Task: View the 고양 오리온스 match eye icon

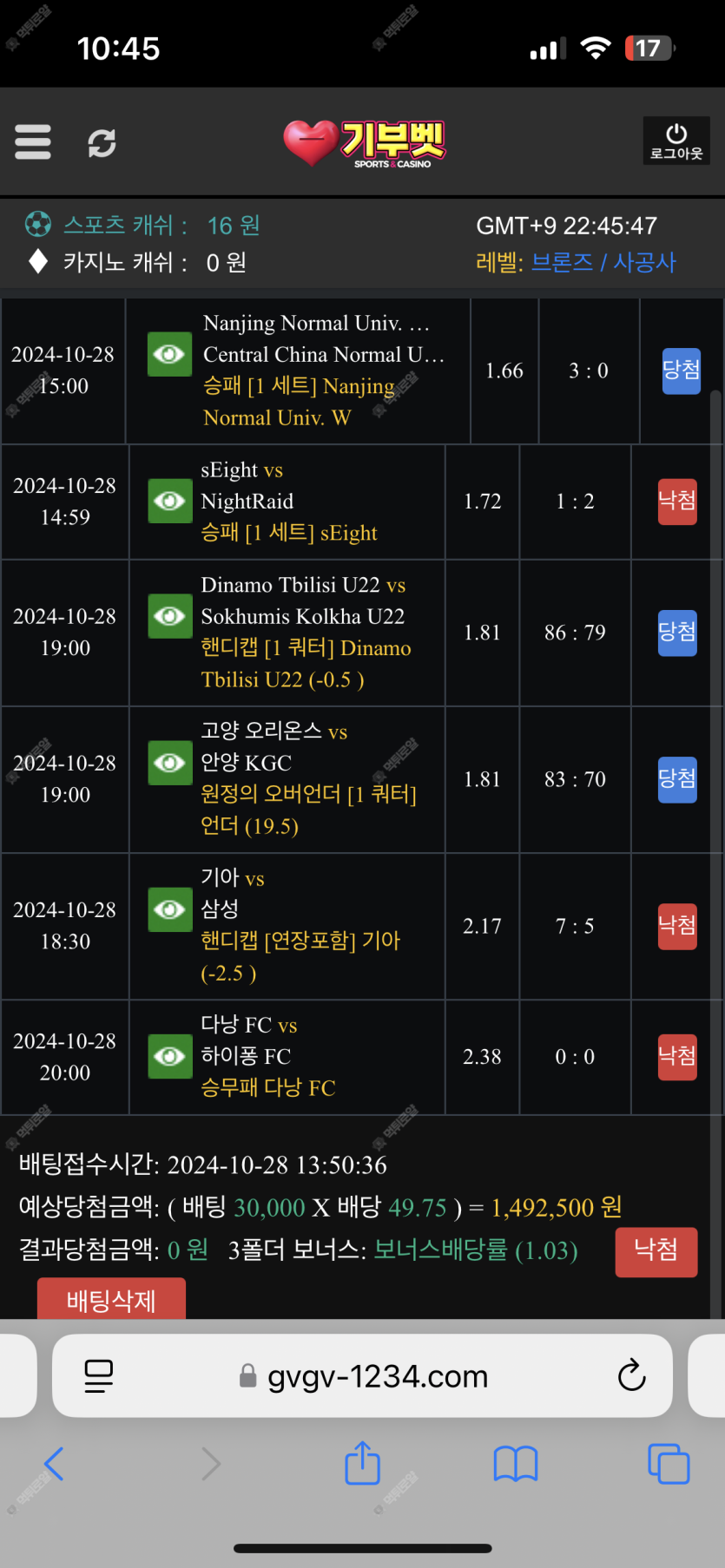Action: pos(169,763)
